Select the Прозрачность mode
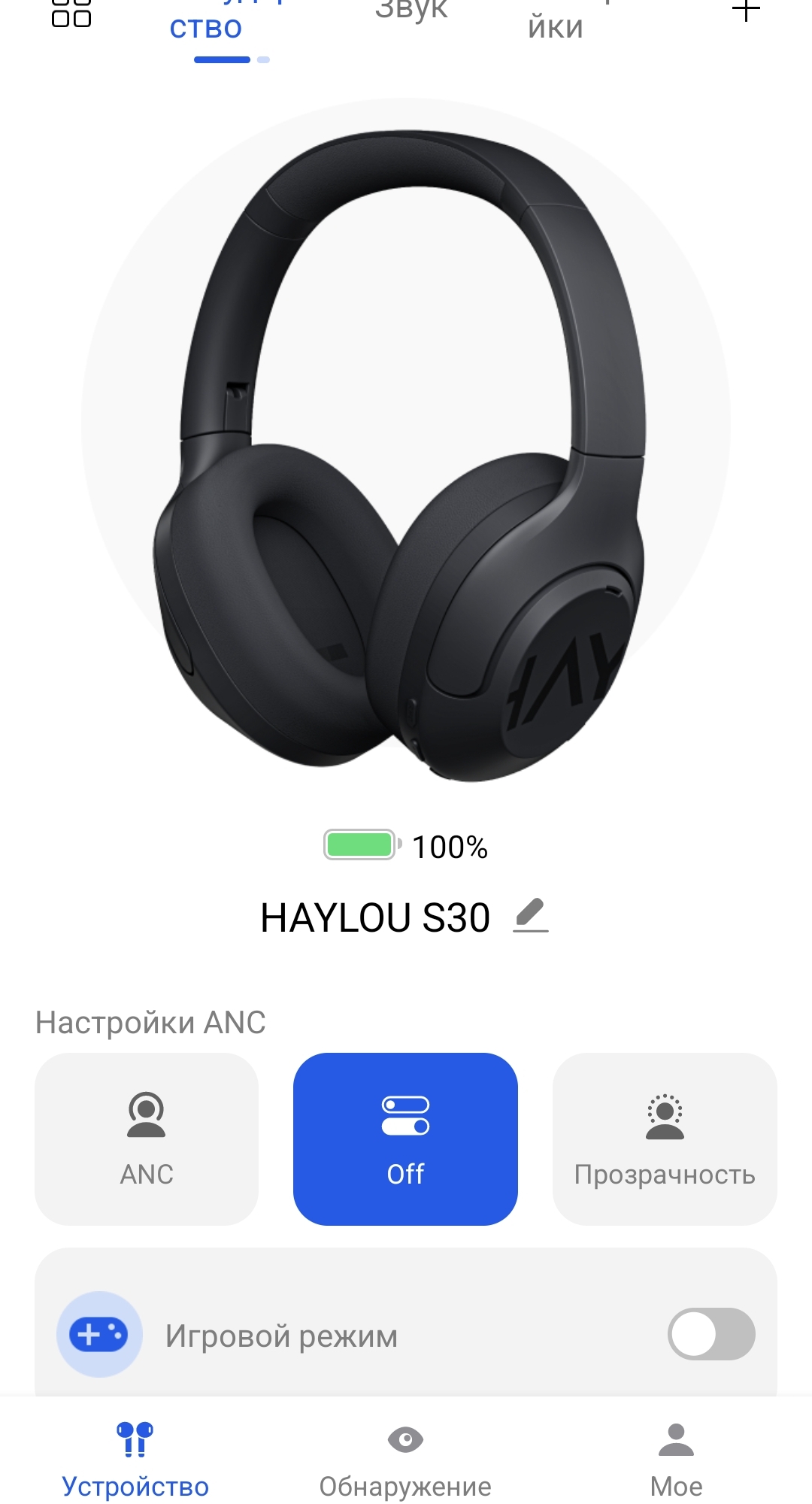Viewport: 812px width, 1504px height. point(665,1139)
